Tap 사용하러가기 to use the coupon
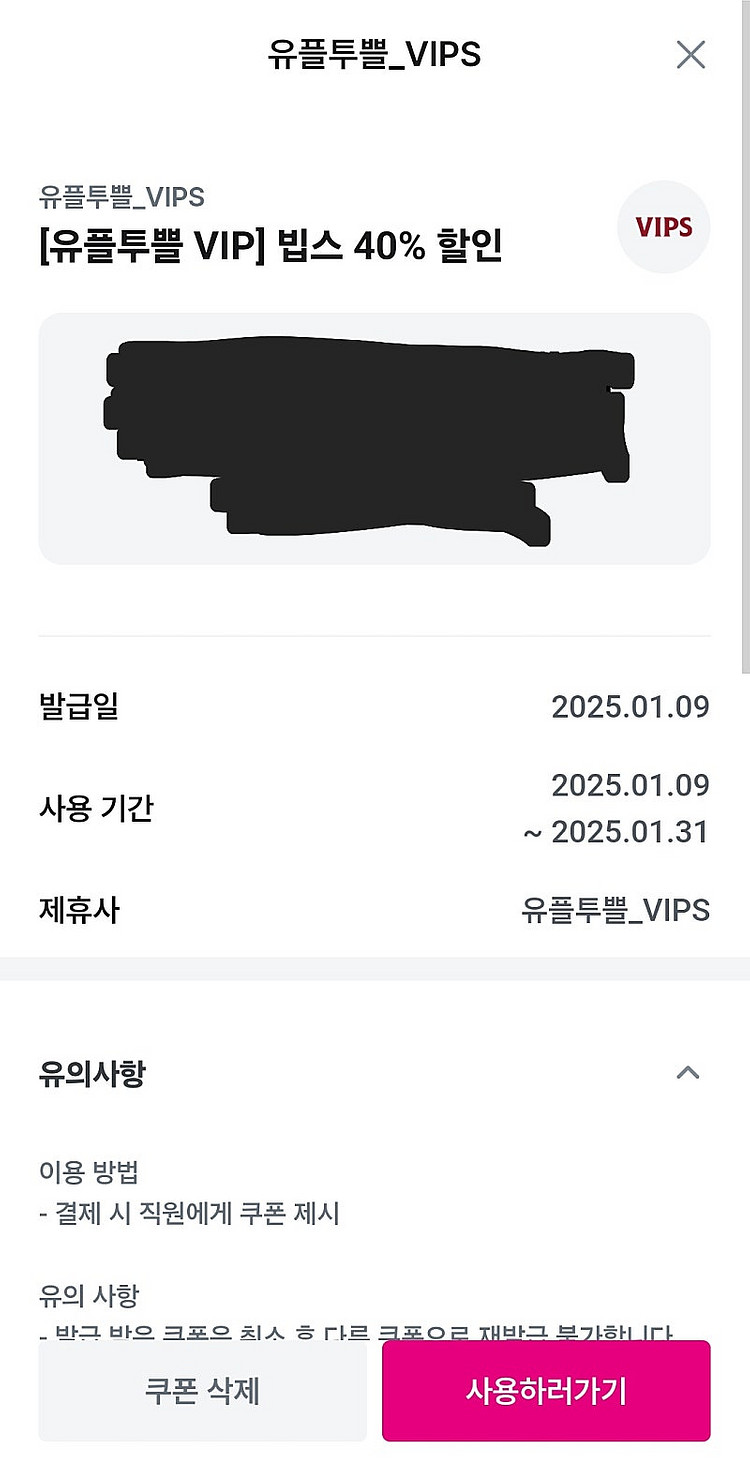 546,1391
